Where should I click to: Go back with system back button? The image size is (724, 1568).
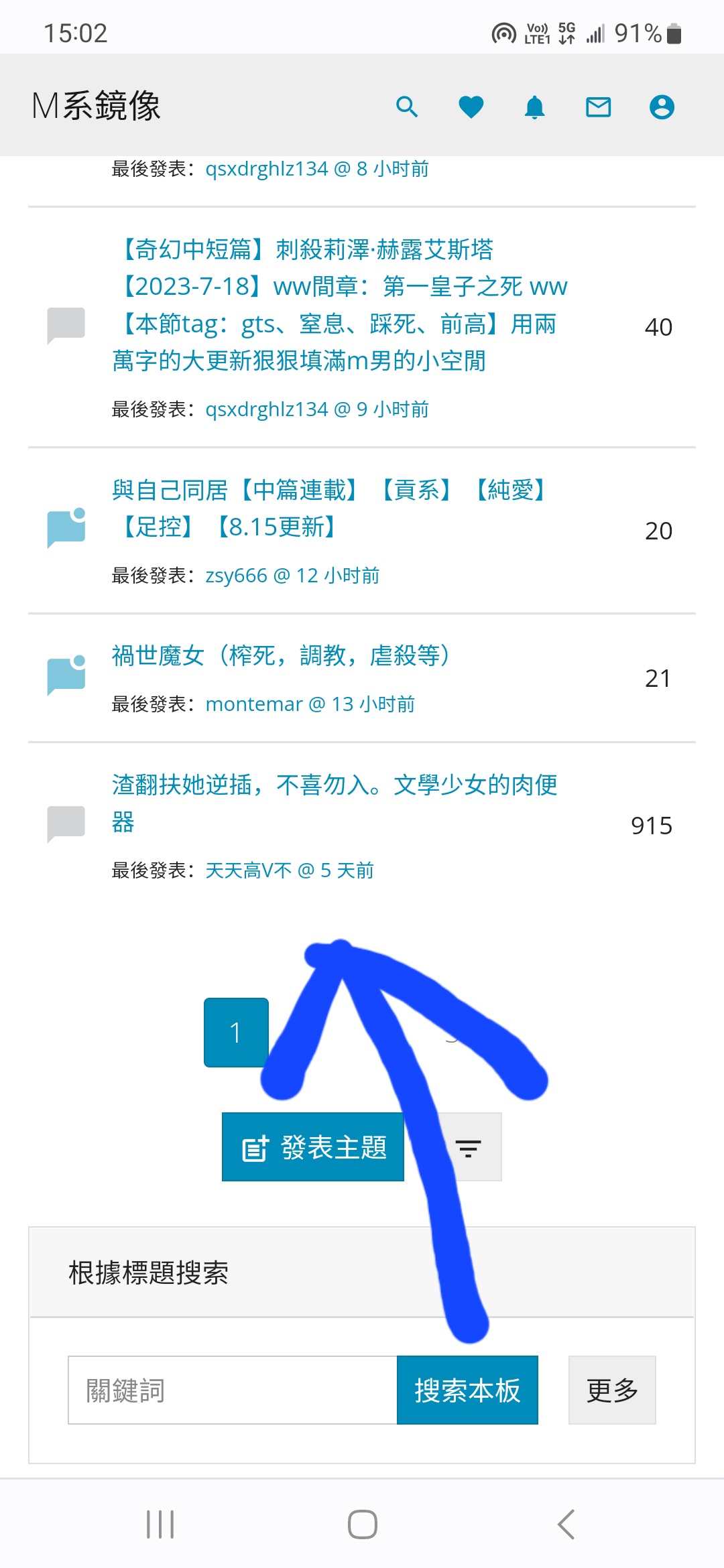click(565, 1524)
